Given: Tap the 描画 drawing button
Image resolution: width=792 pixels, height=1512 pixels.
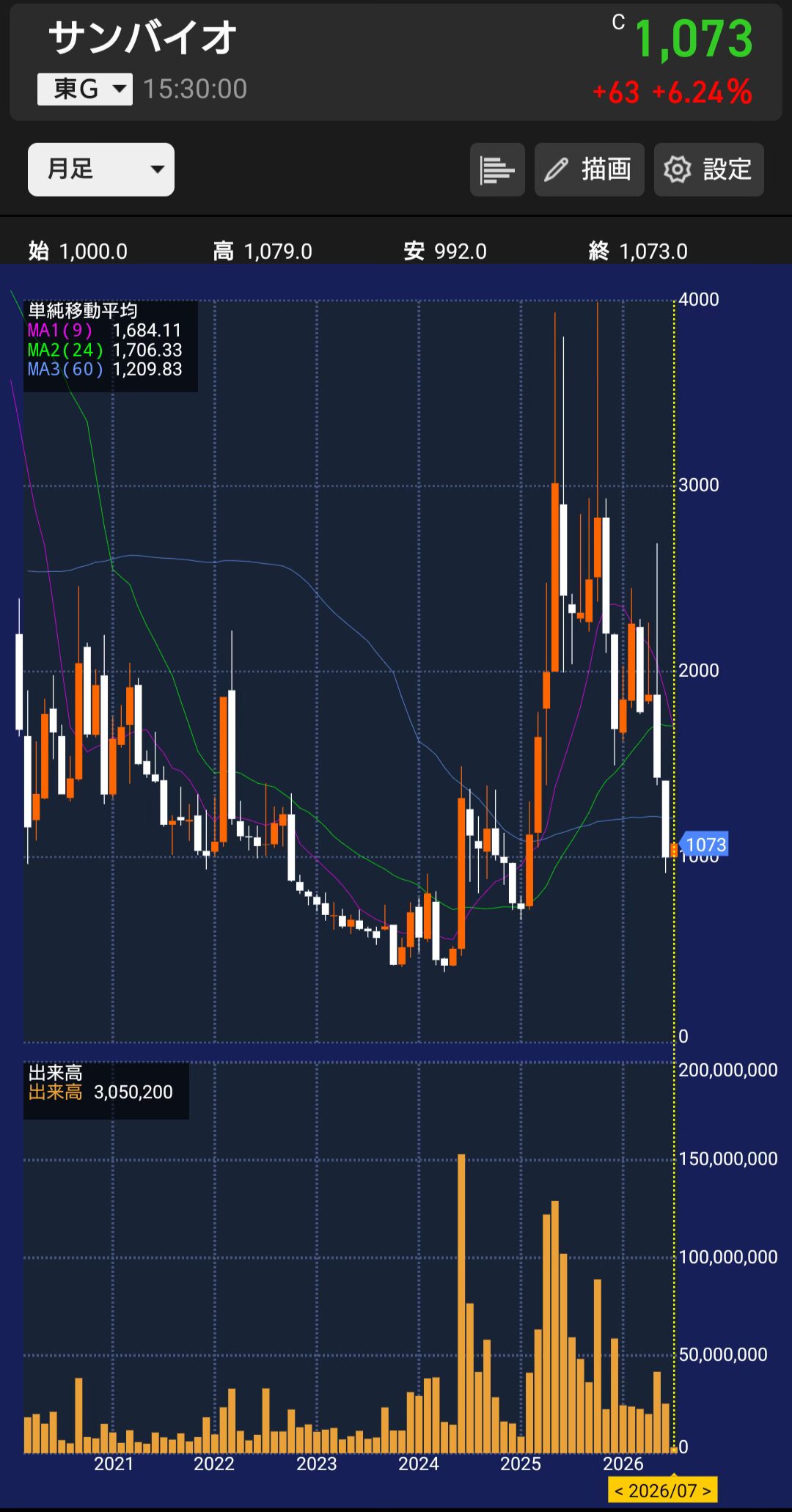Looking at the screenshot, I should 589,170.
